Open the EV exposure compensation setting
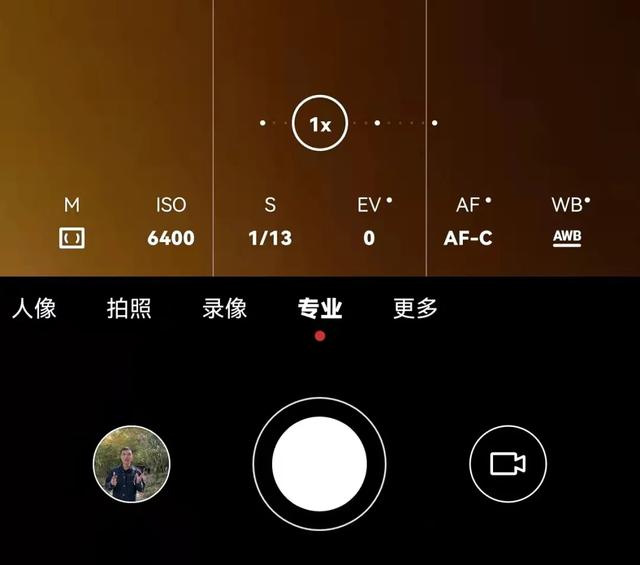 (x=369, y=223)
